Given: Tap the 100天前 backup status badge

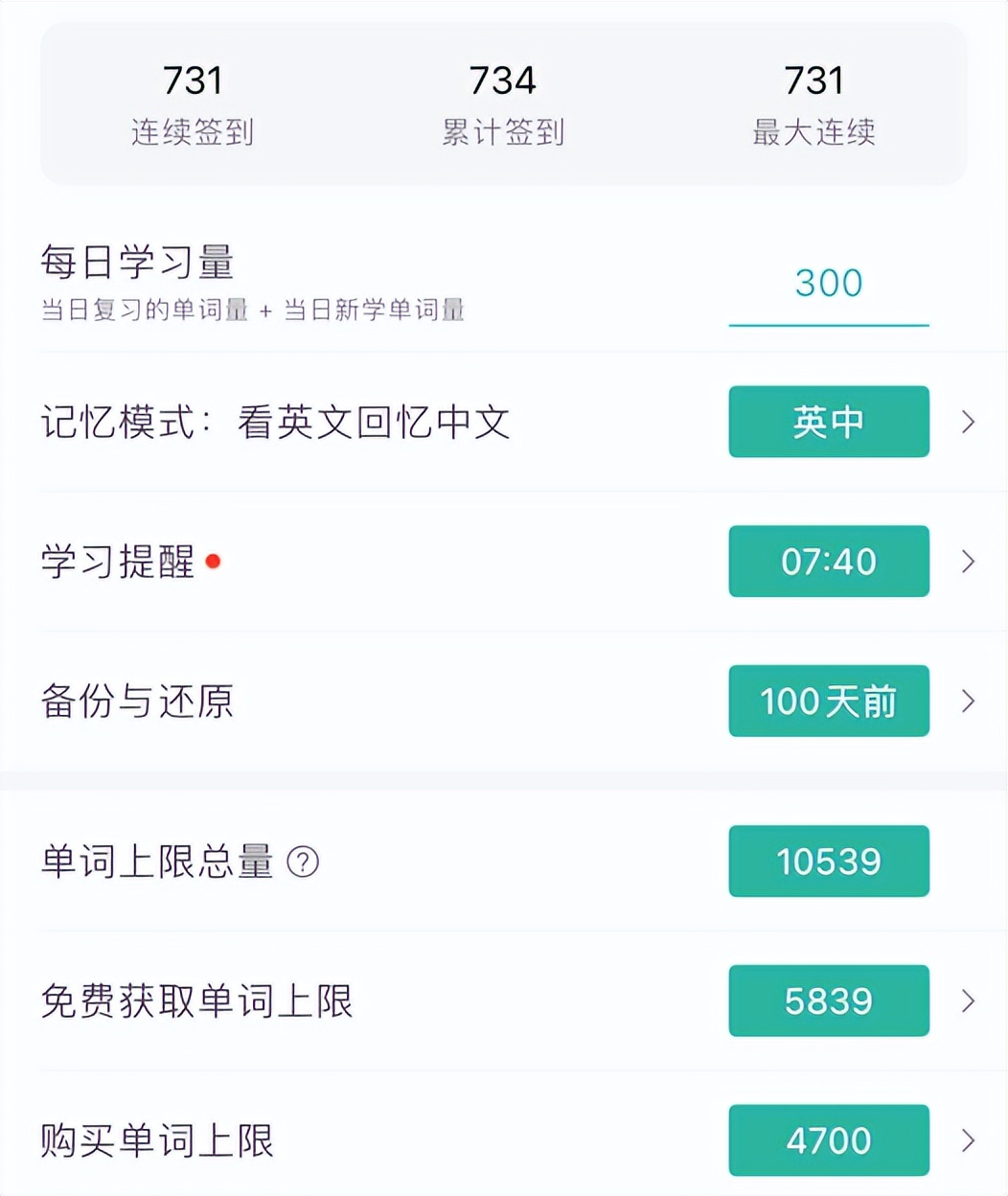Looking at the screenshot, I should (x=828, y=701).
